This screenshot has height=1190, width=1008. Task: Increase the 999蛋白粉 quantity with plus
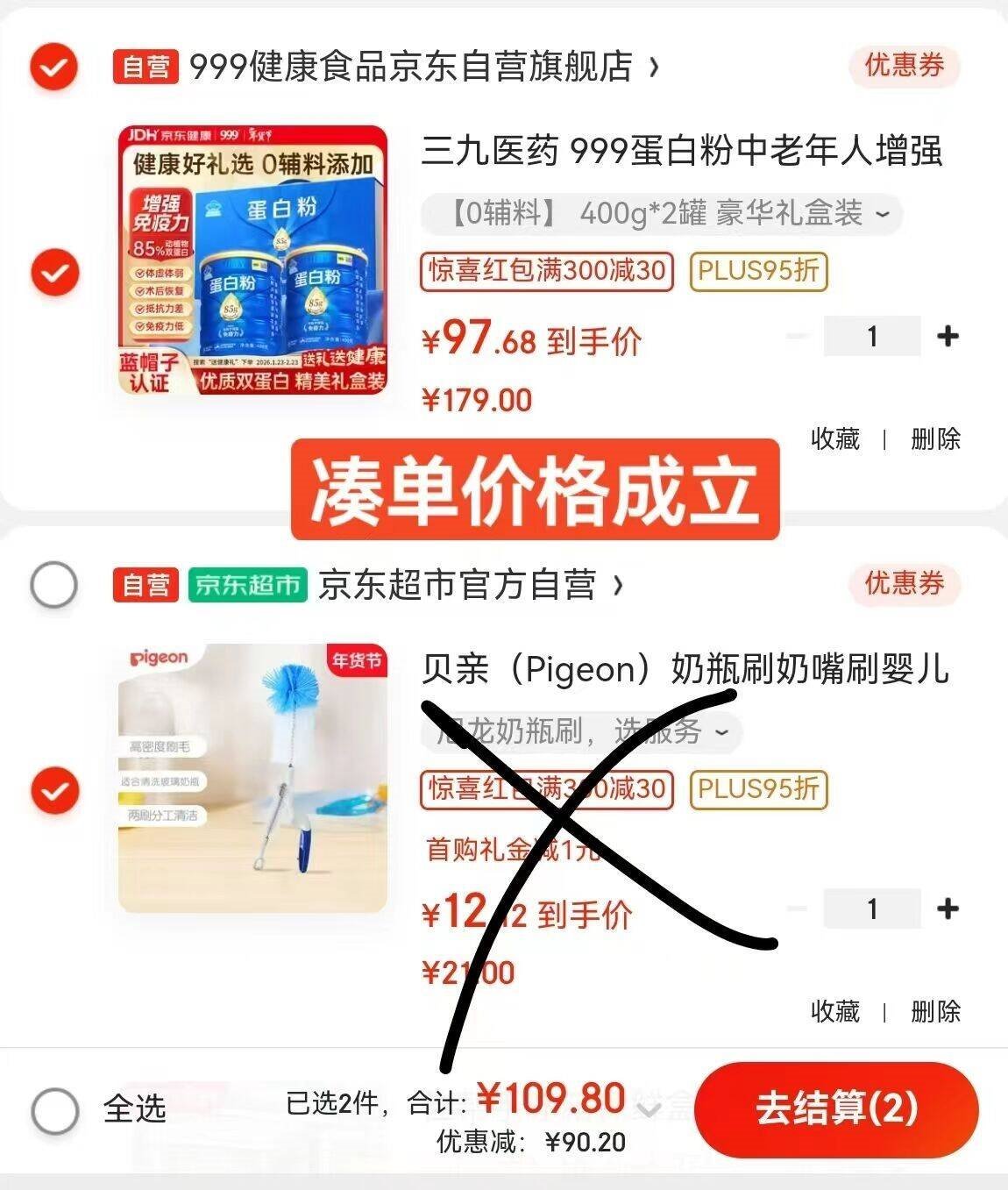[948, 337]
